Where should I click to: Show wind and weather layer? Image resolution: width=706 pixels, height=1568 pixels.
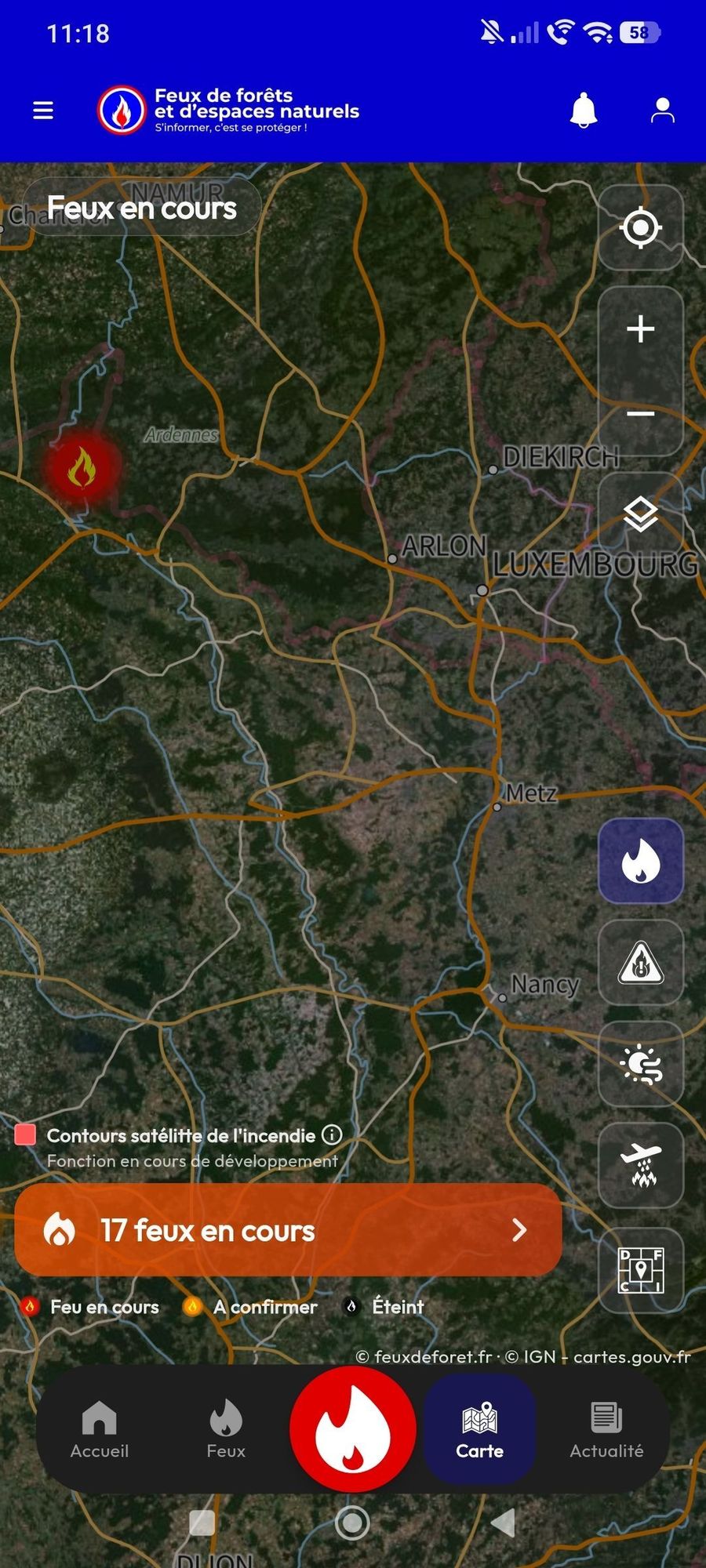pos(641,1064)
